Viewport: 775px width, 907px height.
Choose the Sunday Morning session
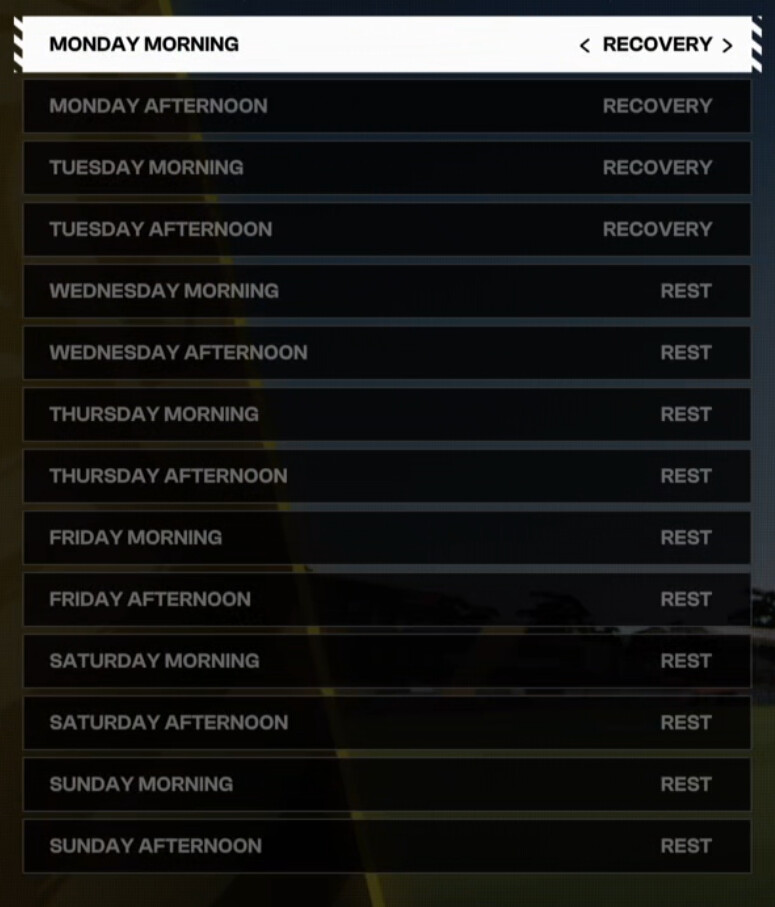pyautogui.click(x=387, y=784)
